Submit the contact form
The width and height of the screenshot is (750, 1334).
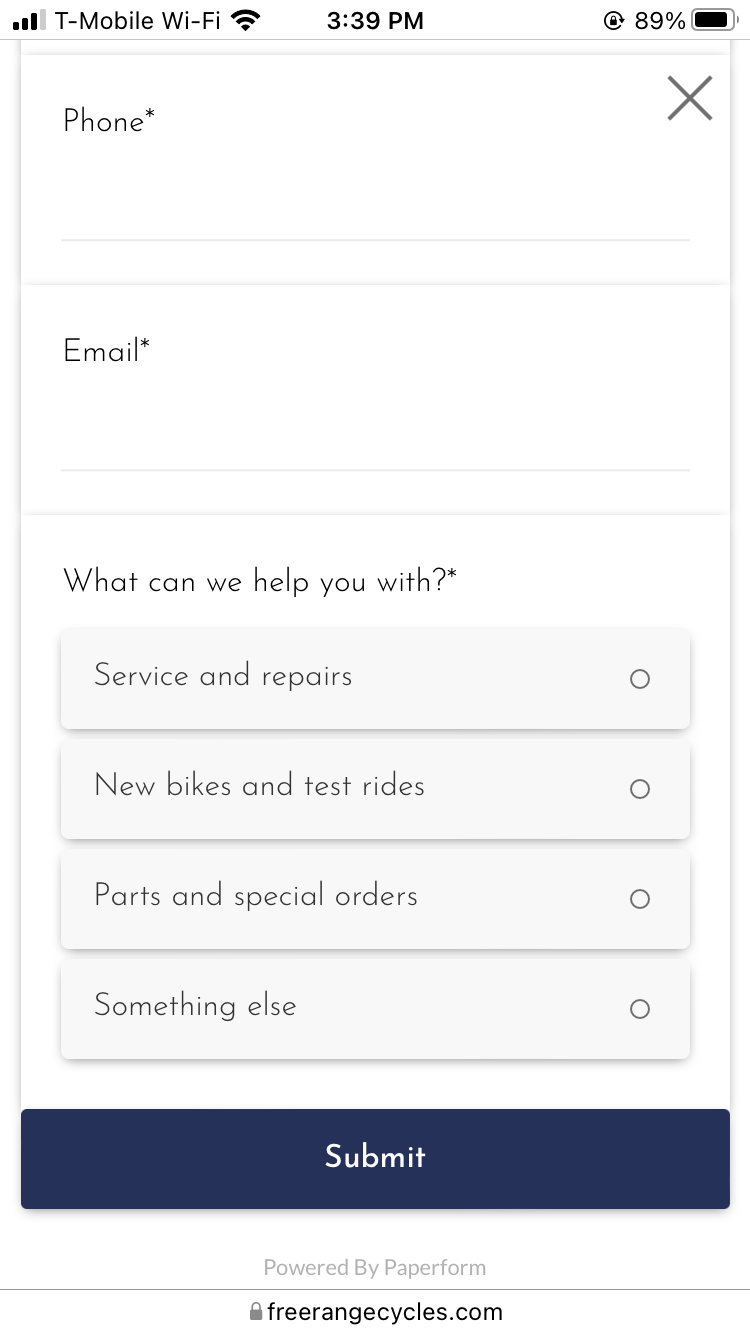click(x=375, y=1158)
